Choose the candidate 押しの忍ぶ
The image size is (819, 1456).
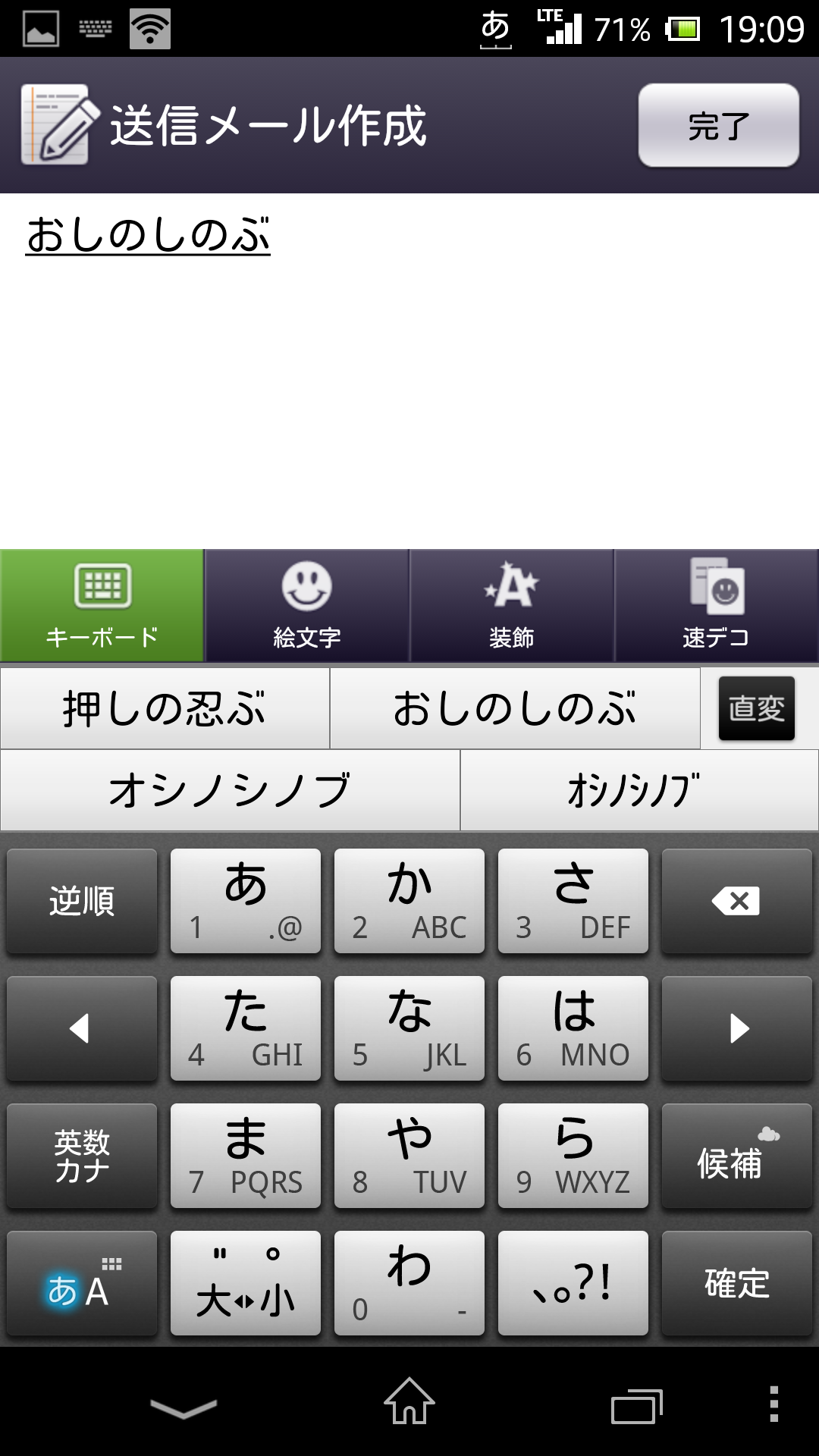click(x=165, y=709)
